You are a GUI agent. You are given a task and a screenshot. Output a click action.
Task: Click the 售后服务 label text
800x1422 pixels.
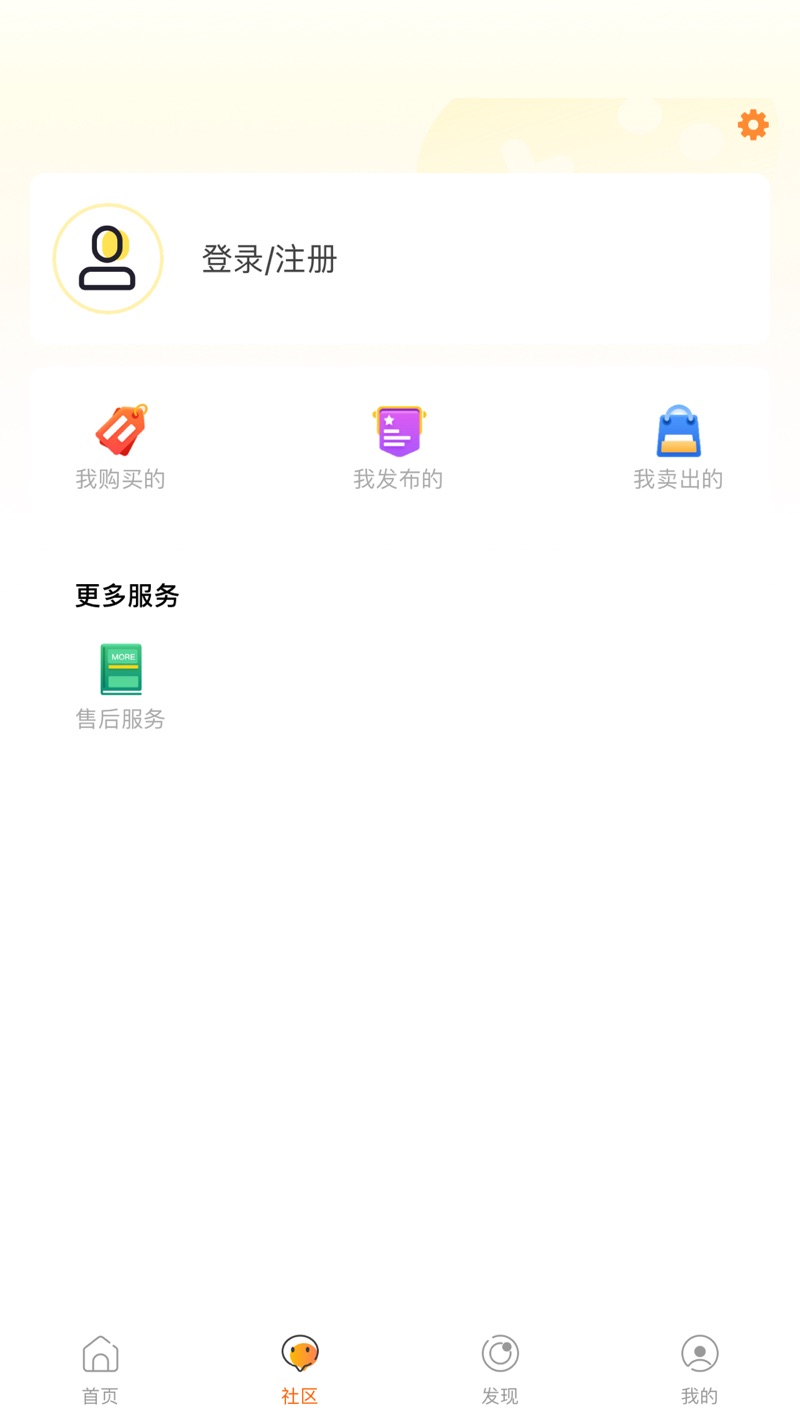click(121, 719)
